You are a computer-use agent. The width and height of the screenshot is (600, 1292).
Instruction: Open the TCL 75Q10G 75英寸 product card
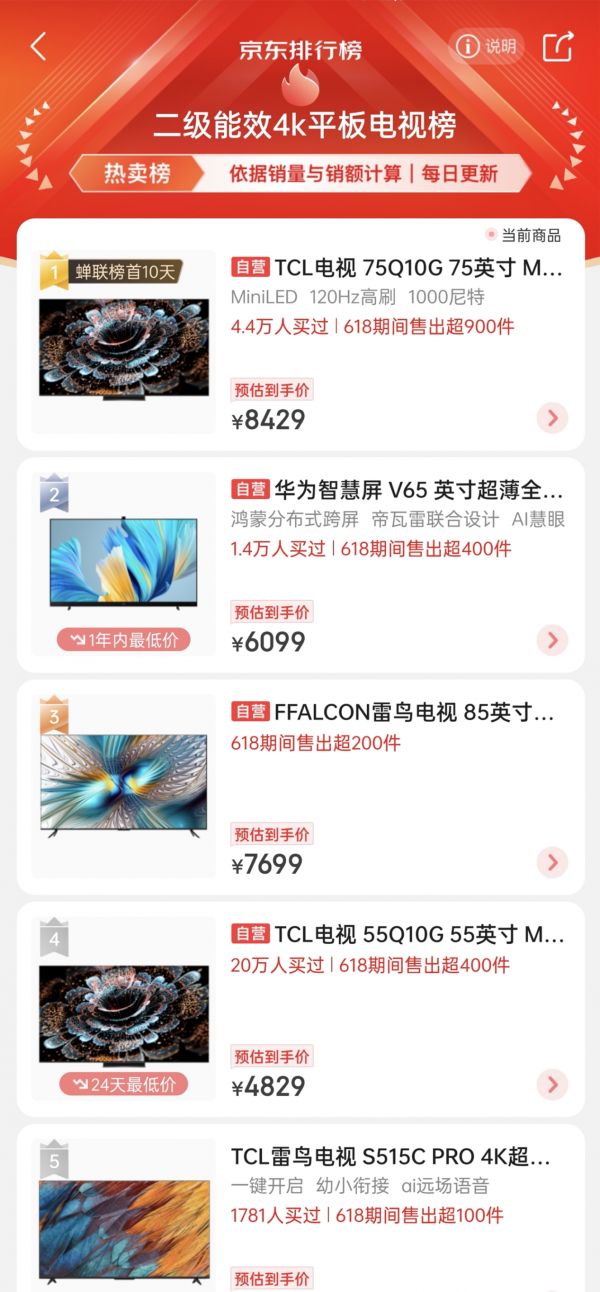pos(397,268)
